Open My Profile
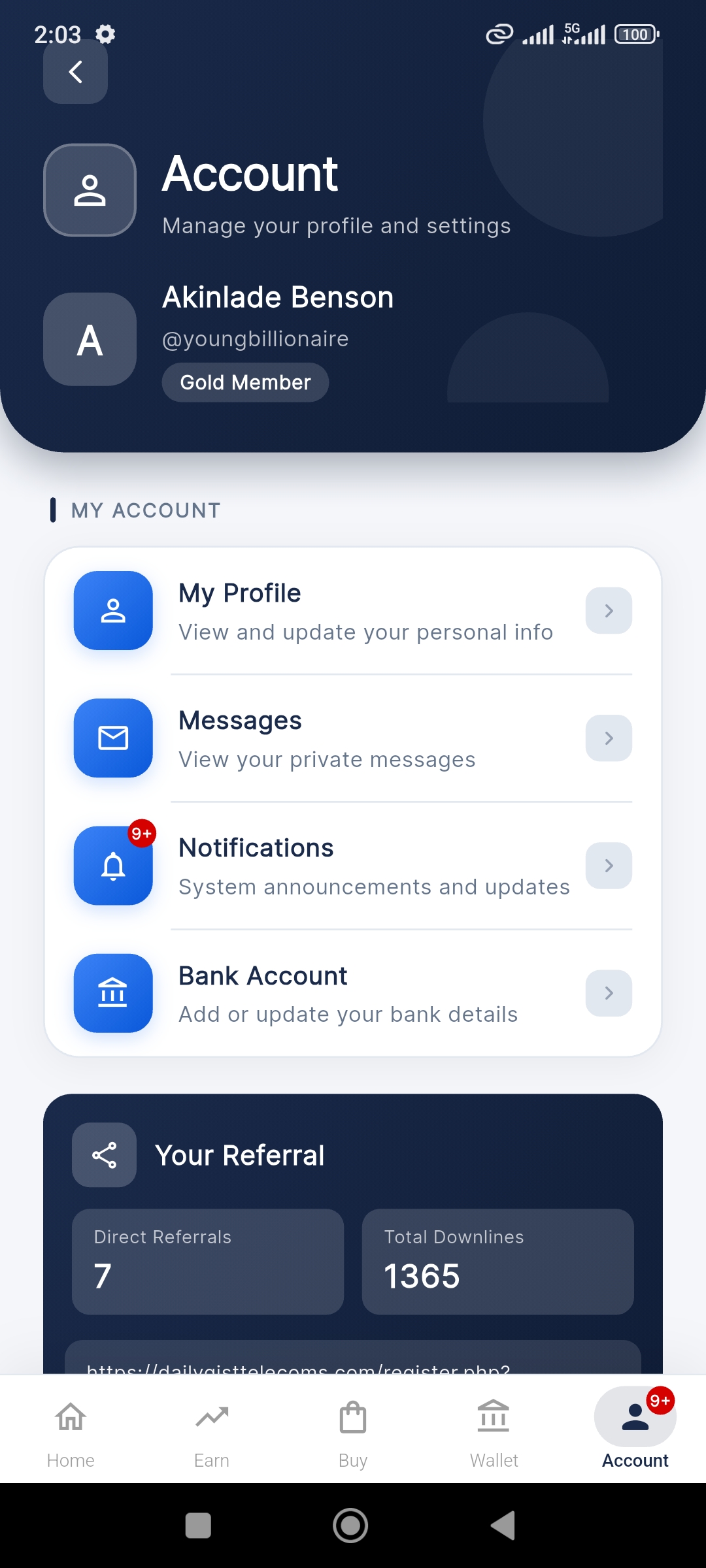Screen dimensions: 706x1568 click(353, 611)
